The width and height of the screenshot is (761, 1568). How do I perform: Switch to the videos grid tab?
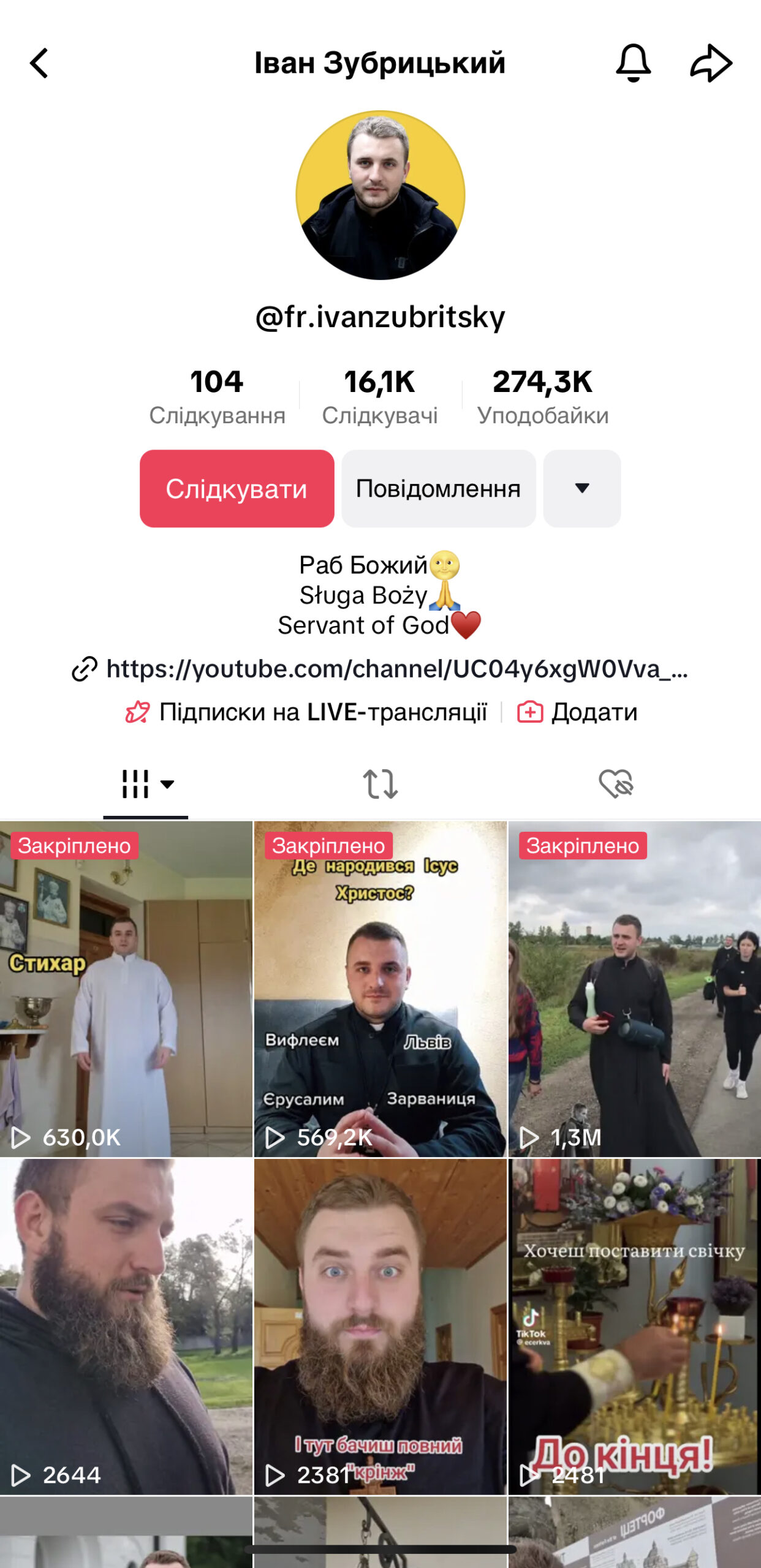point(145,784)
